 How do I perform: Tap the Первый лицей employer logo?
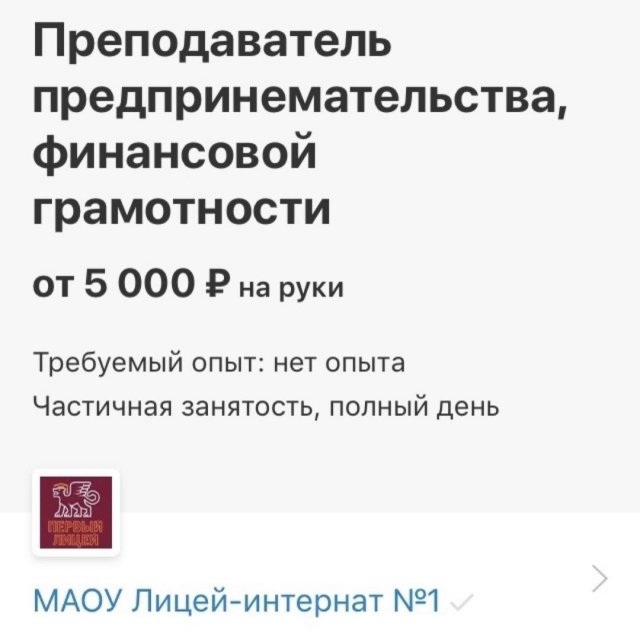point(76,512)
